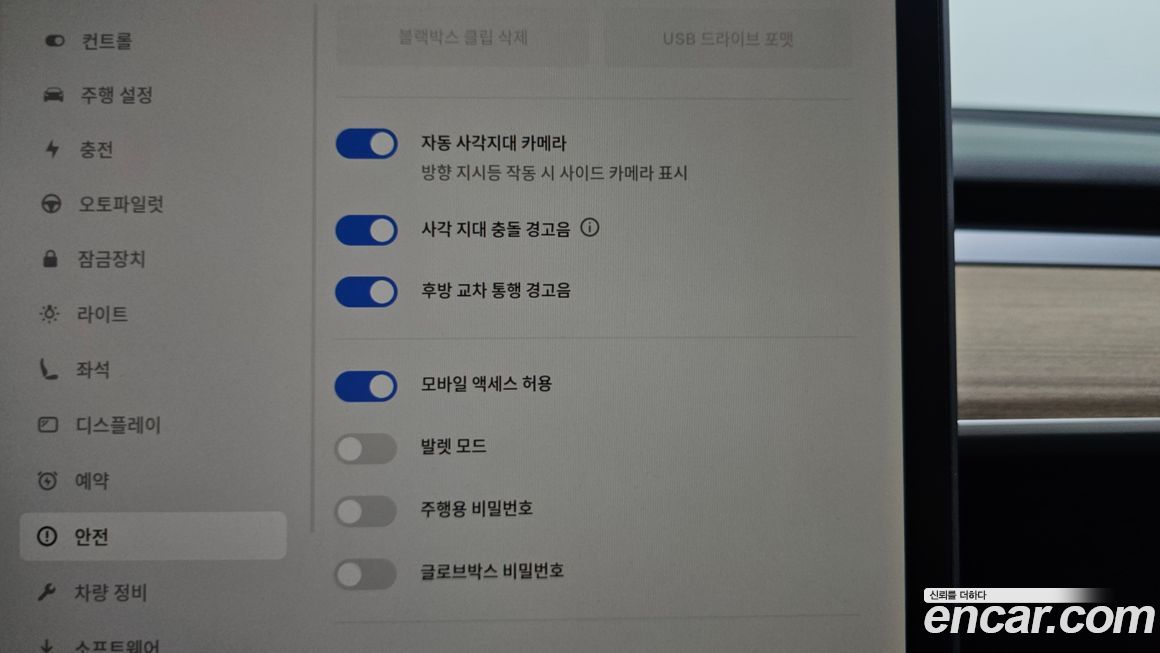1160x653 pixels.
Task: Open the 예약 menu
Action: pos(92,481)
